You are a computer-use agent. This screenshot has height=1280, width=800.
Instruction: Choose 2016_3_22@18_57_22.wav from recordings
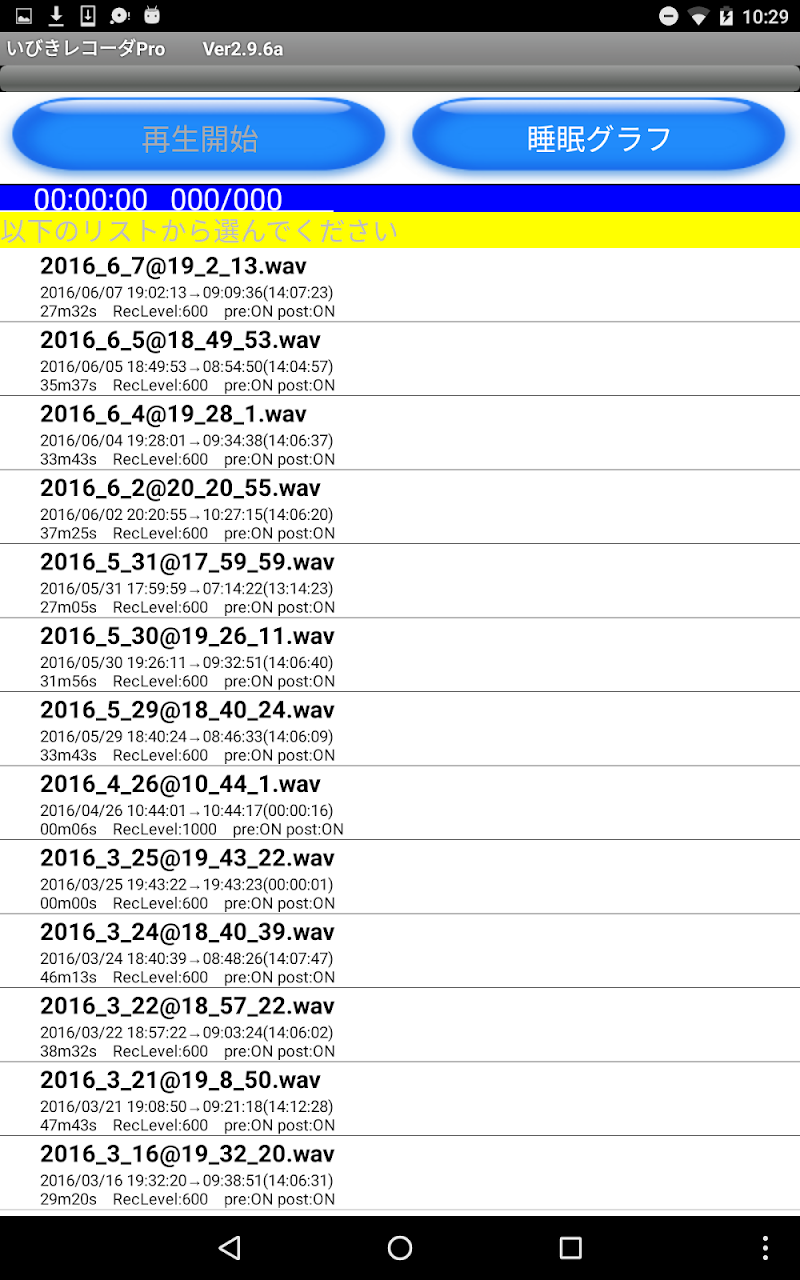[x=400, y=1025]
